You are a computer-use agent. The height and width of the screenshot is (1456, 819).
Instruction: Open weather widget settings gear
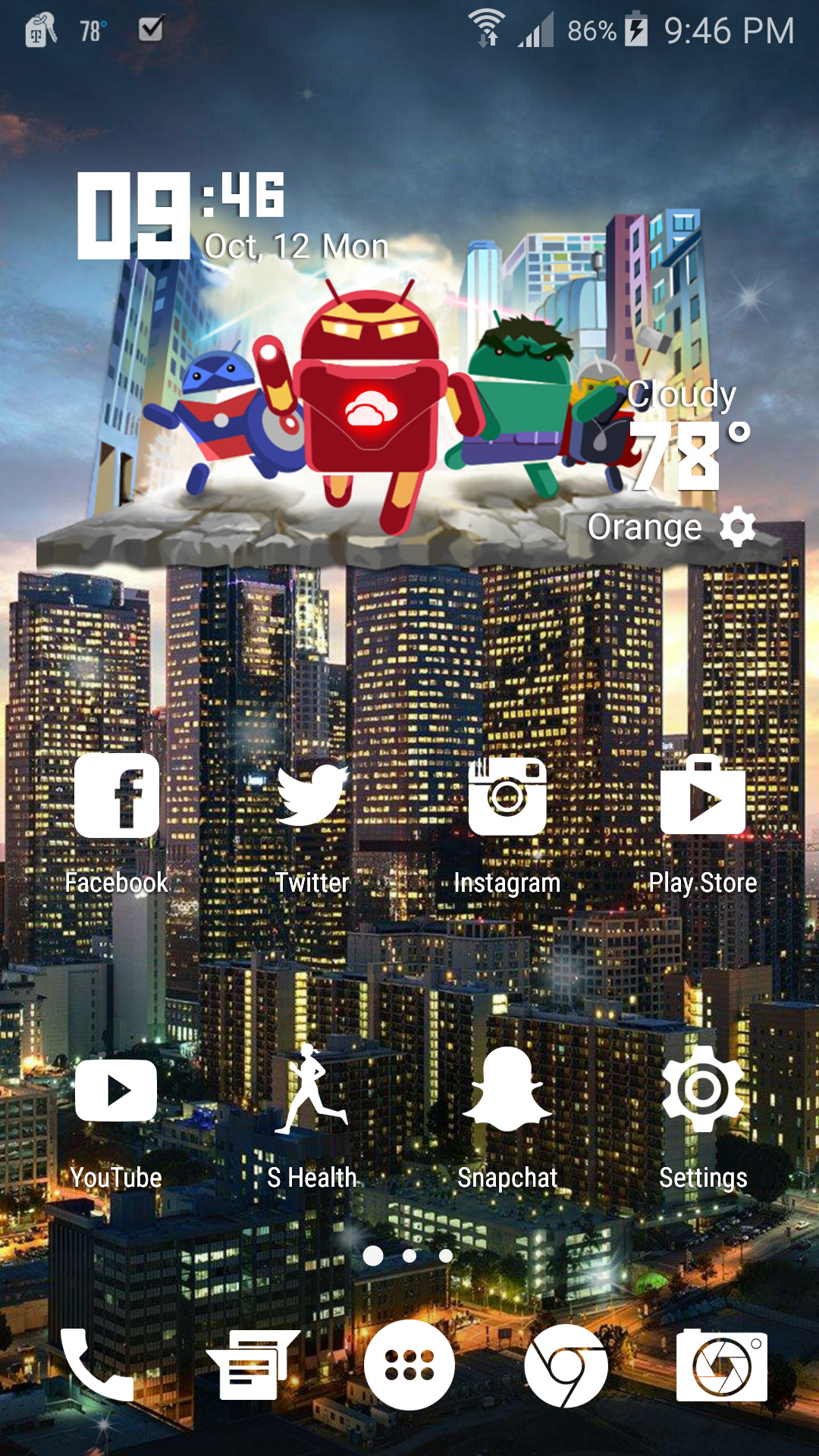point(738,527)
